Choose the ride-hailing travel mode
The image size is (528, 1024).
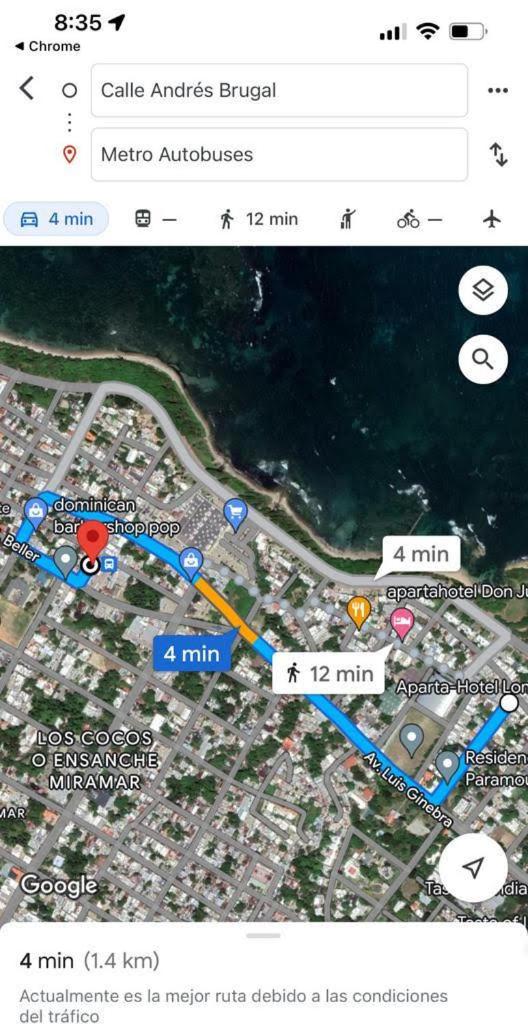coord(348,219)
